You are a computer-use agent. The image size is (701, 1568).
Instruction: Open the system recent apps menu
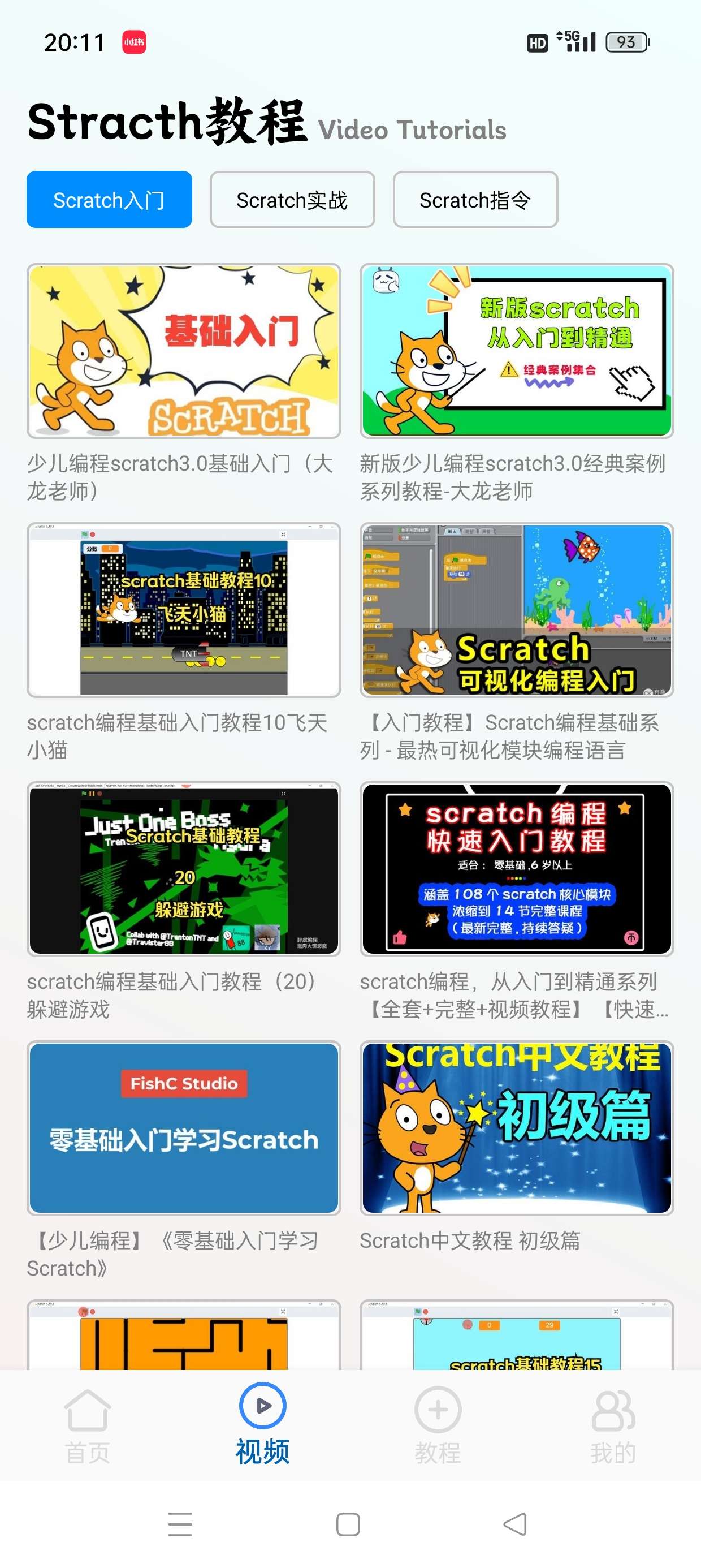click(x=180, y=1524)
